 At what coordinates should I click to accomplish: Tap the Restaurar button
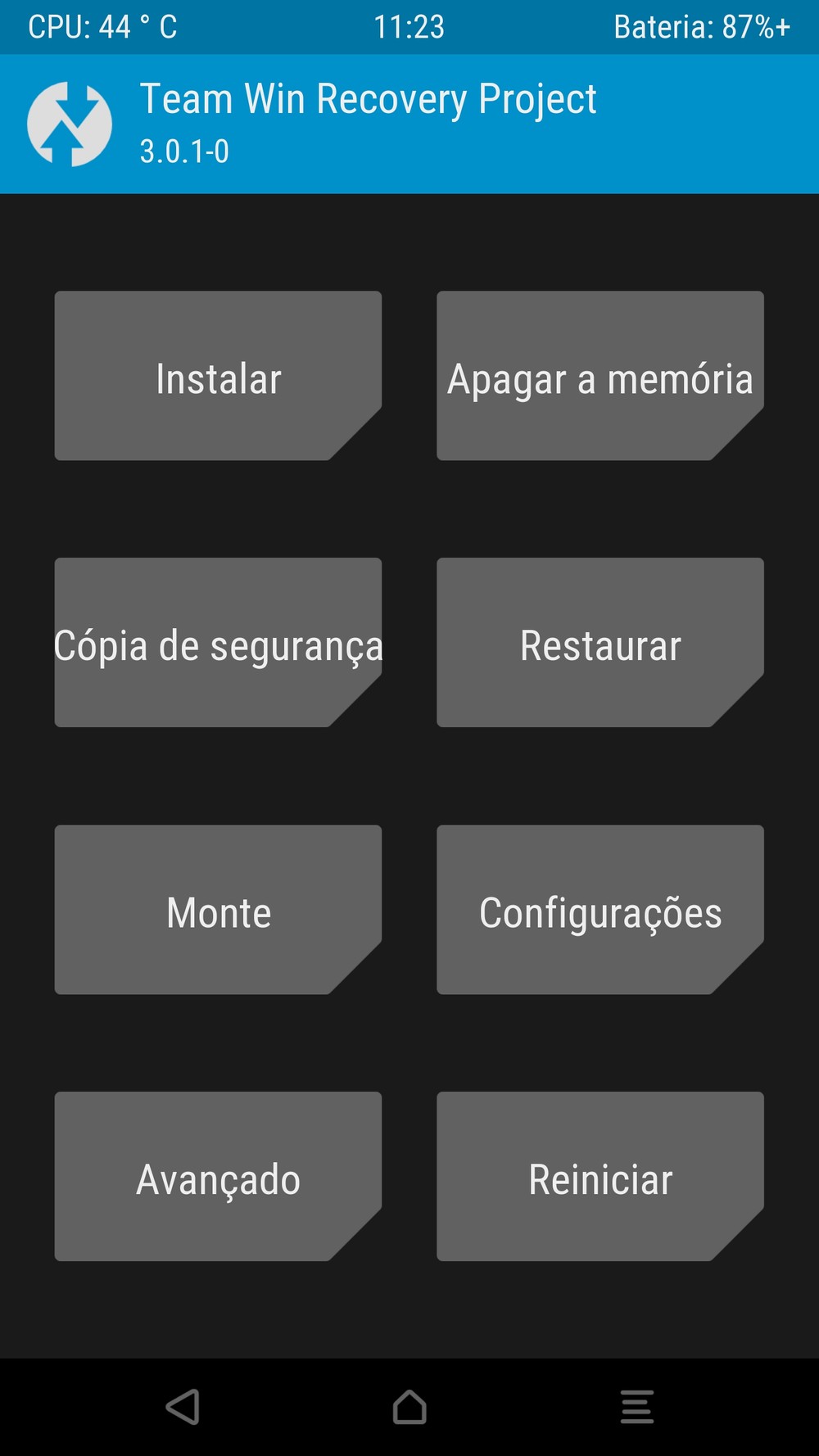click(x=600, y=643)
